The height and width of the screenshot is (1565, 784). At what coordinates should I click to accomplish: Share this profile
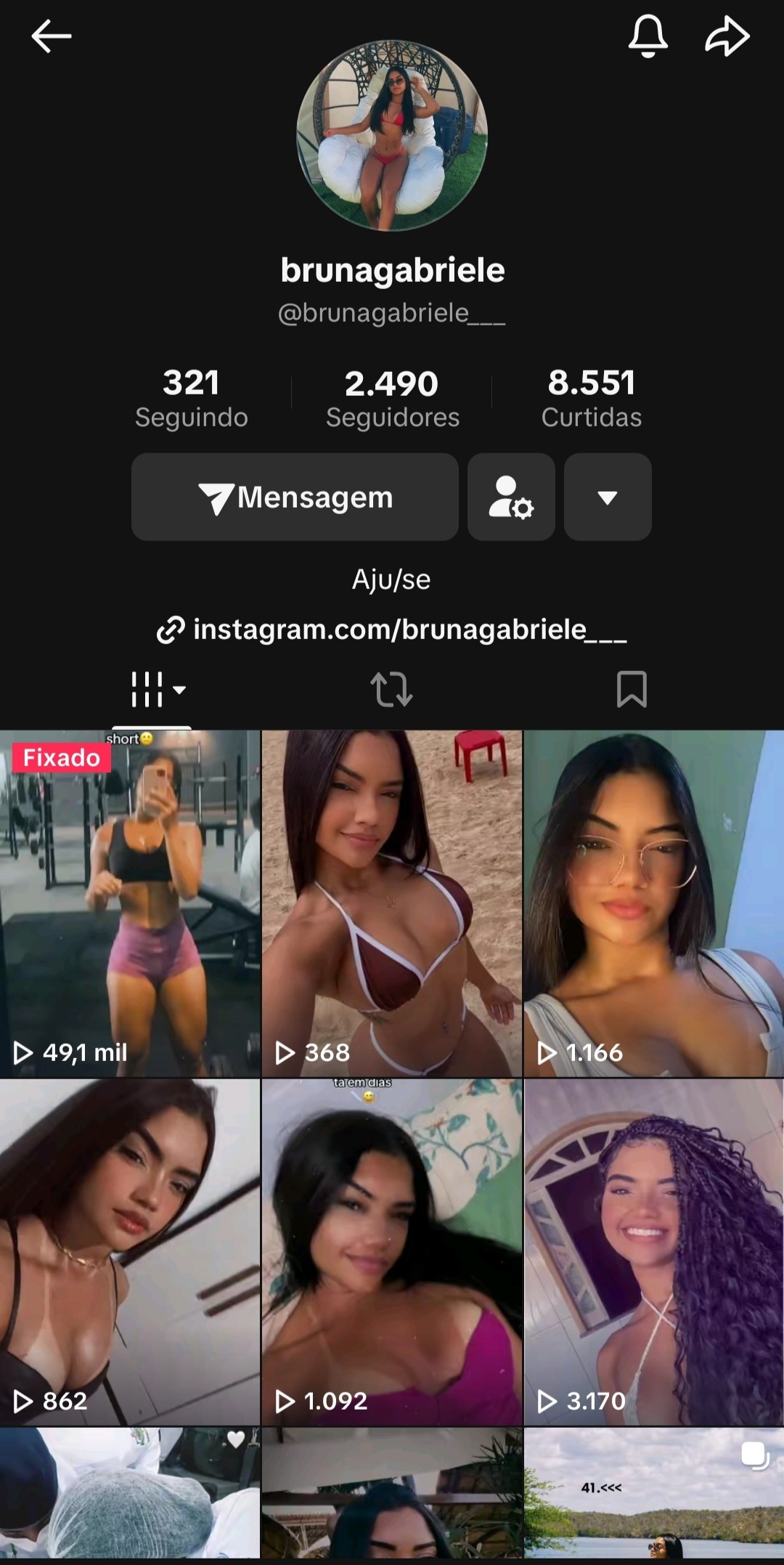tap(727, 36)
